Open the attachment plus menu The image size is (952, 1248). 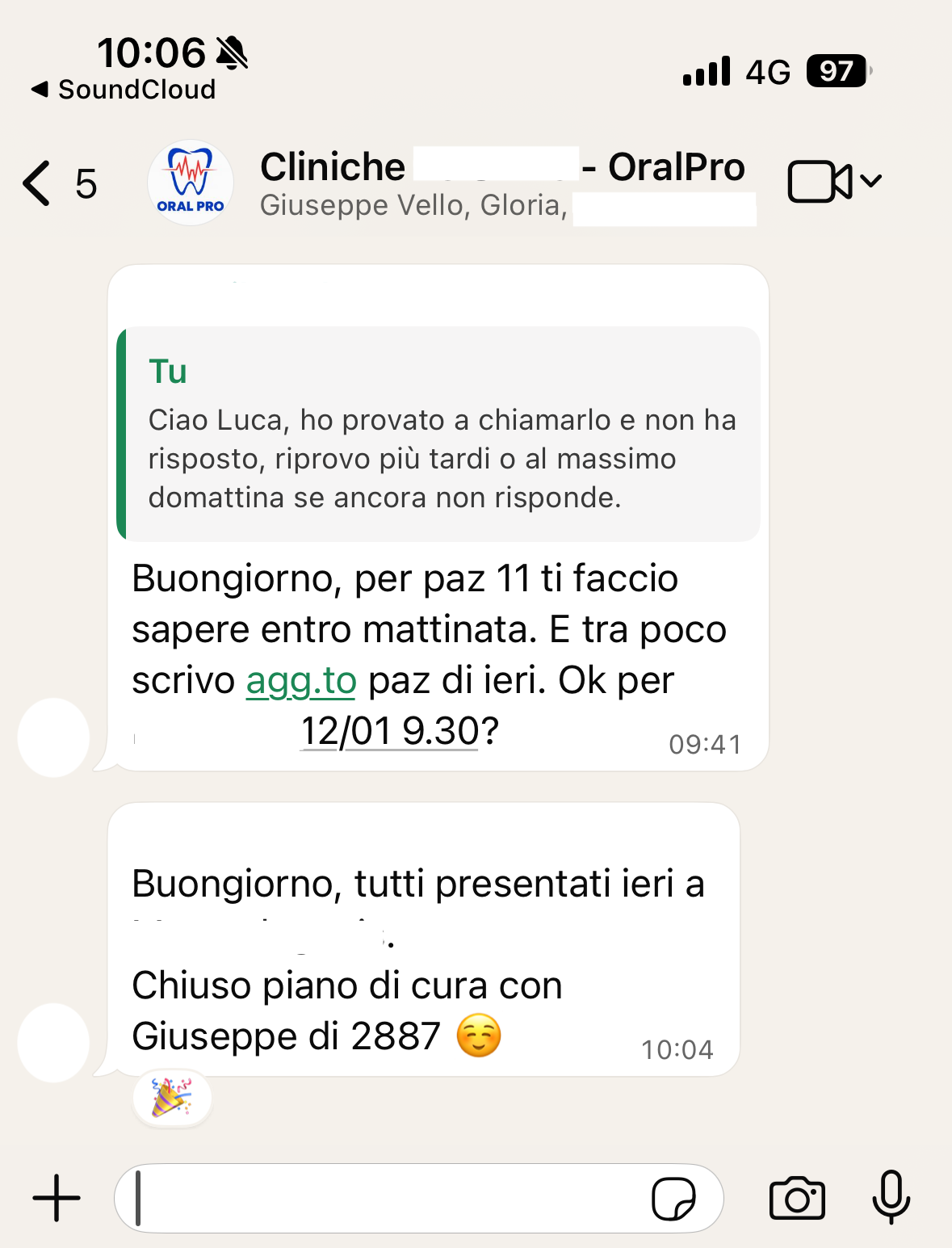click(x=57, y=1198)
